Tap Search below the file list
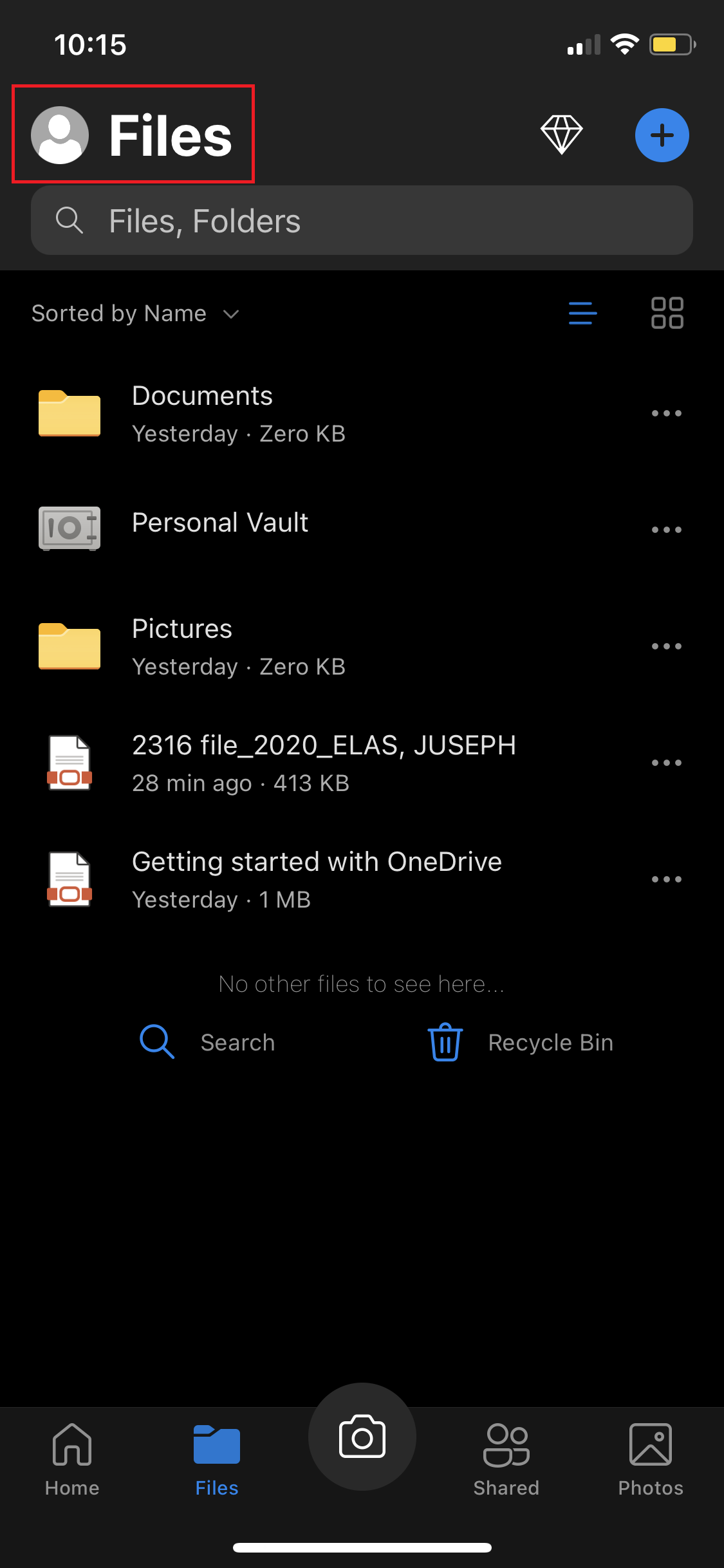 click(x=207, y=1042)
